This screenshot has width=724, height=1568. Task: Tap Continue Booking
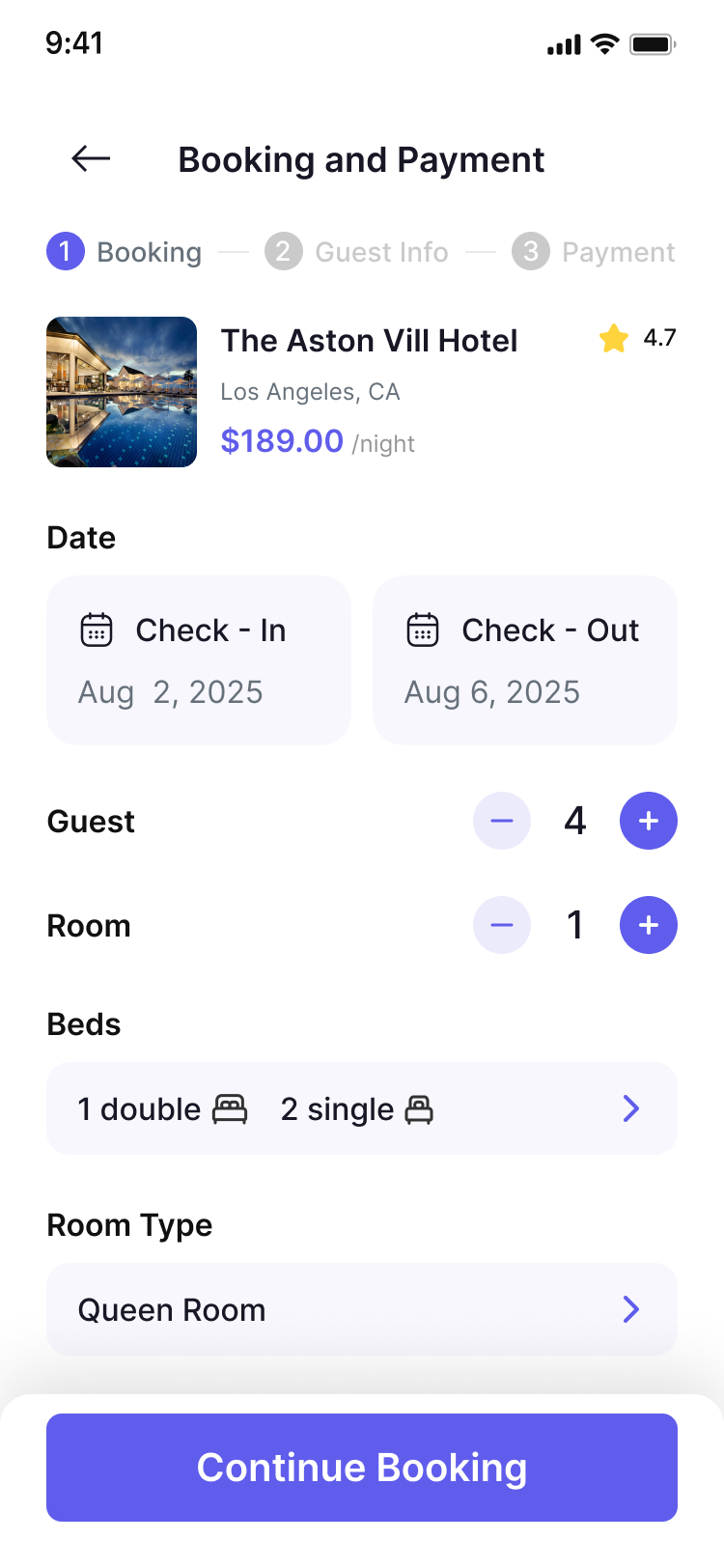tap(362, 1468)
